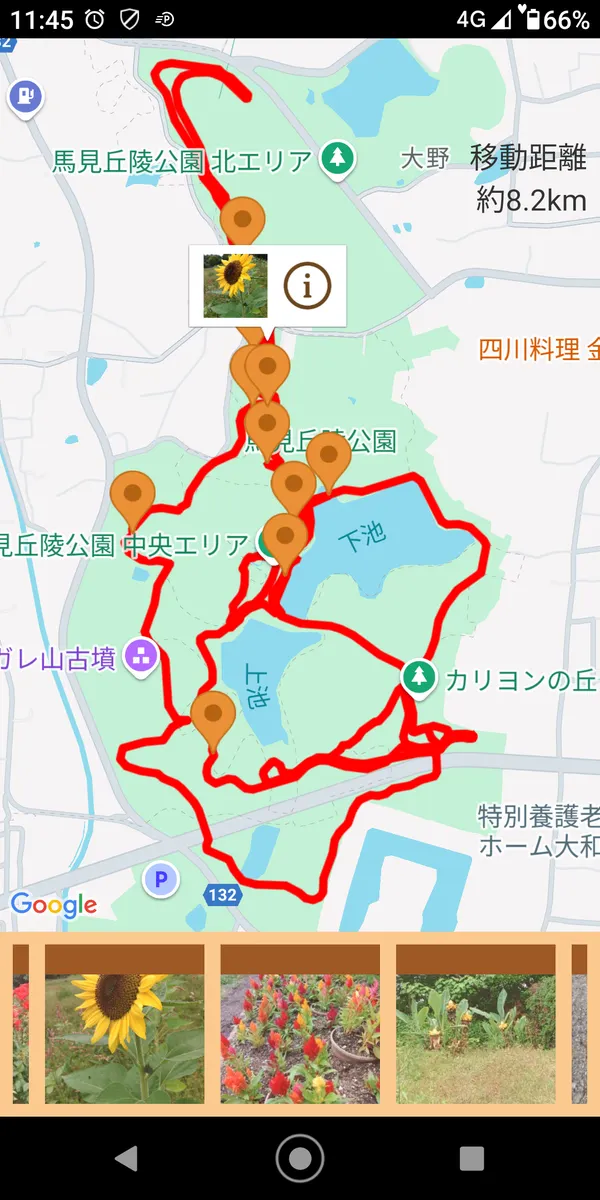The height and width of the screenshot is (1200, 600).
Task: Tap the sunflower thumbnail in the map popup
Action: pos(236,286)
